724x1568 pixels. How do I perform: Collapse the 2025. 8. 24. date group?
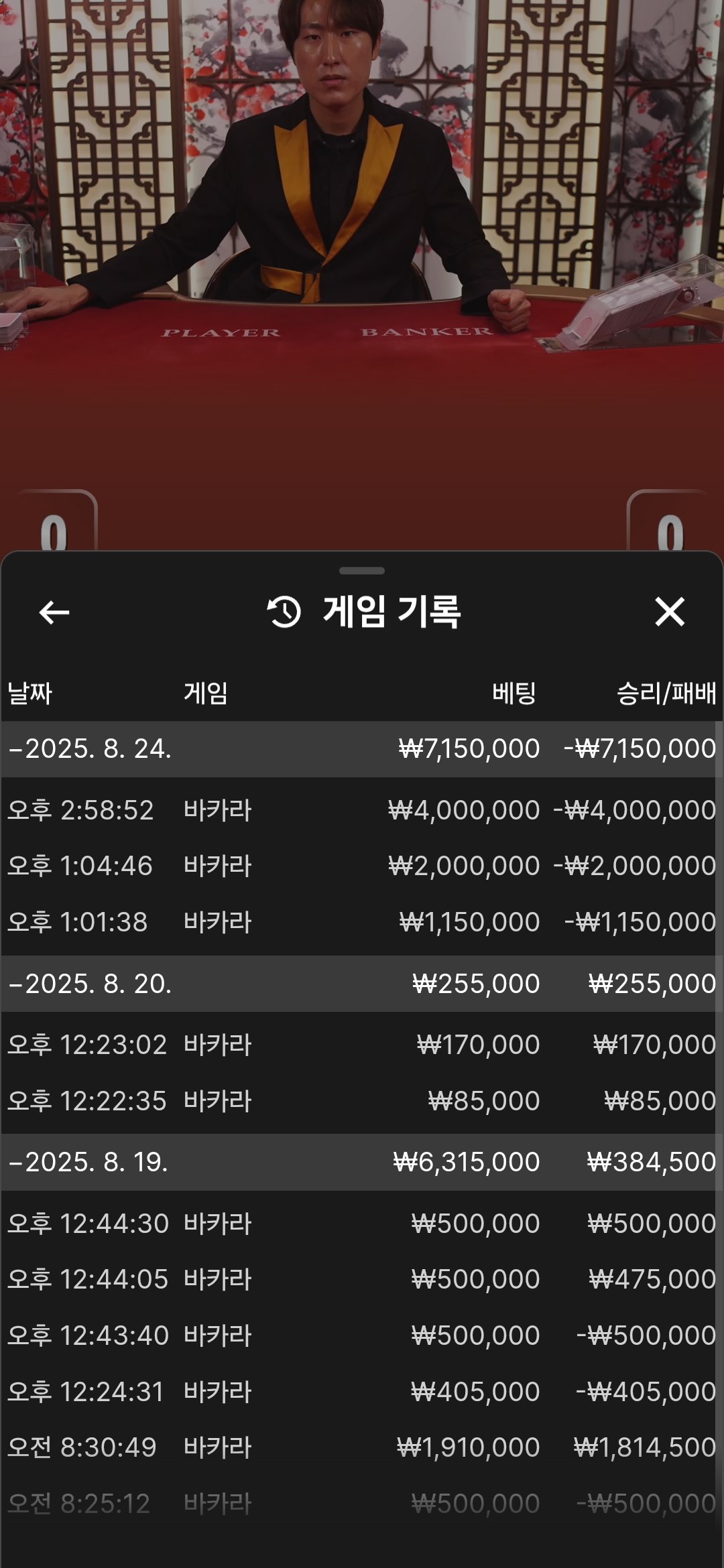pos(362,748)
